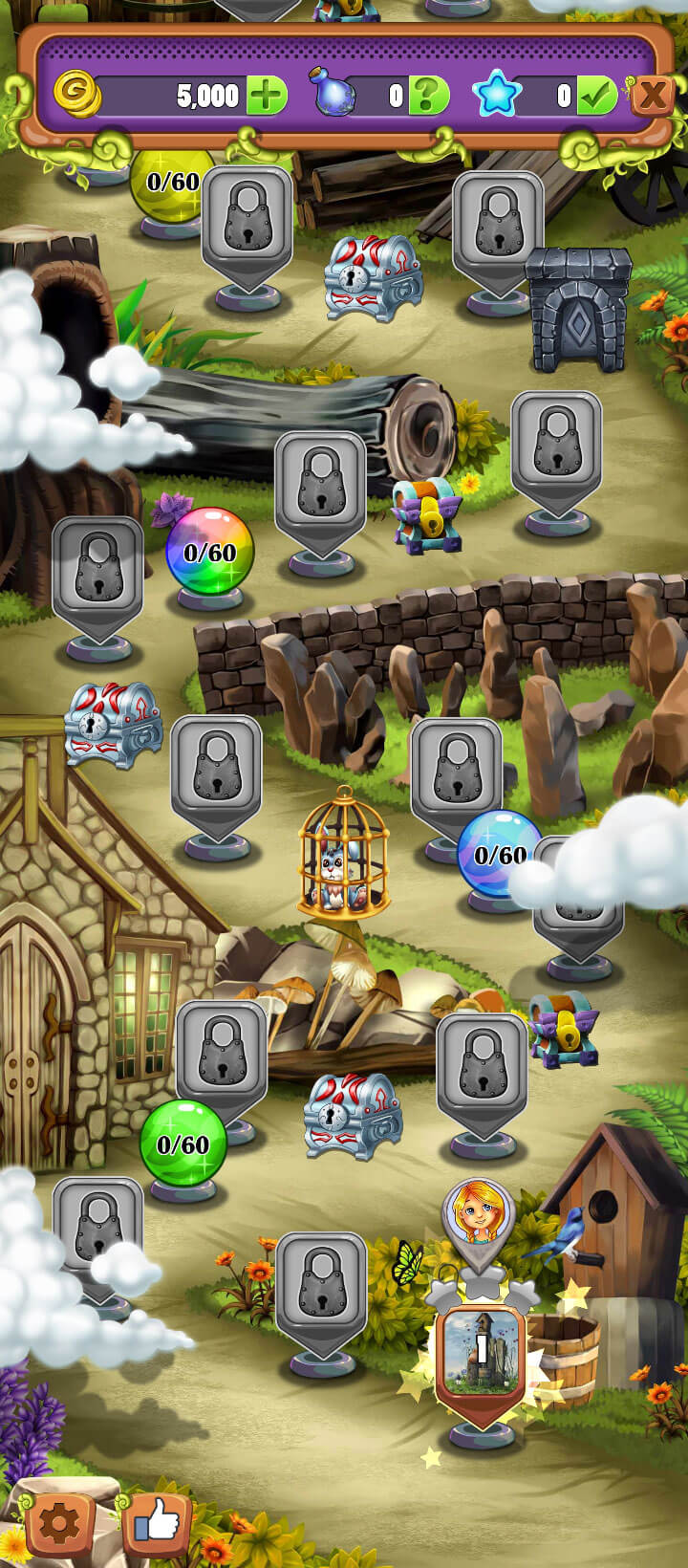Tap the caged bunny on the map
The height and width of the screenshot is (1568, 688).
pyautogui.click(x=343, y=854)
